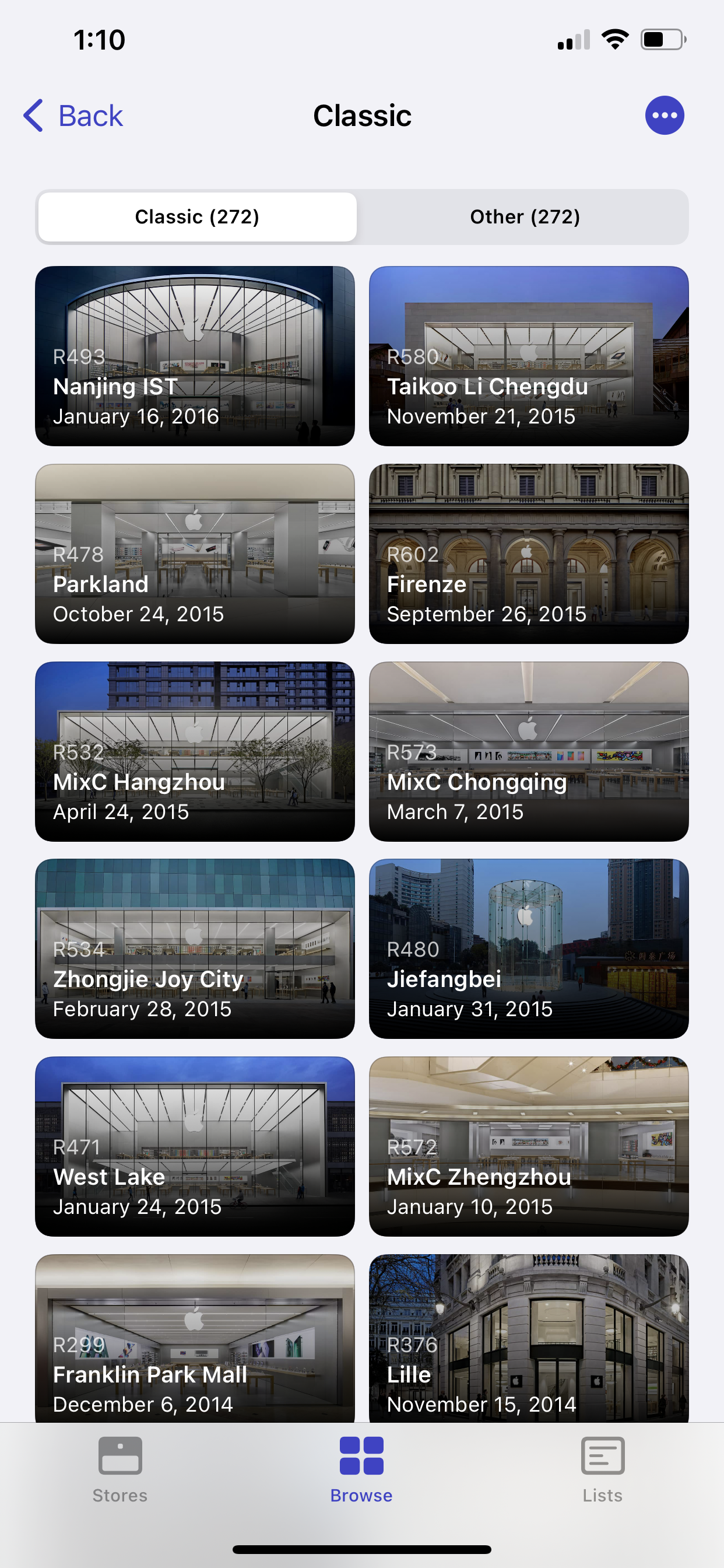
Task: Go back to the previous screen
Action: click(x=73, y=116)
